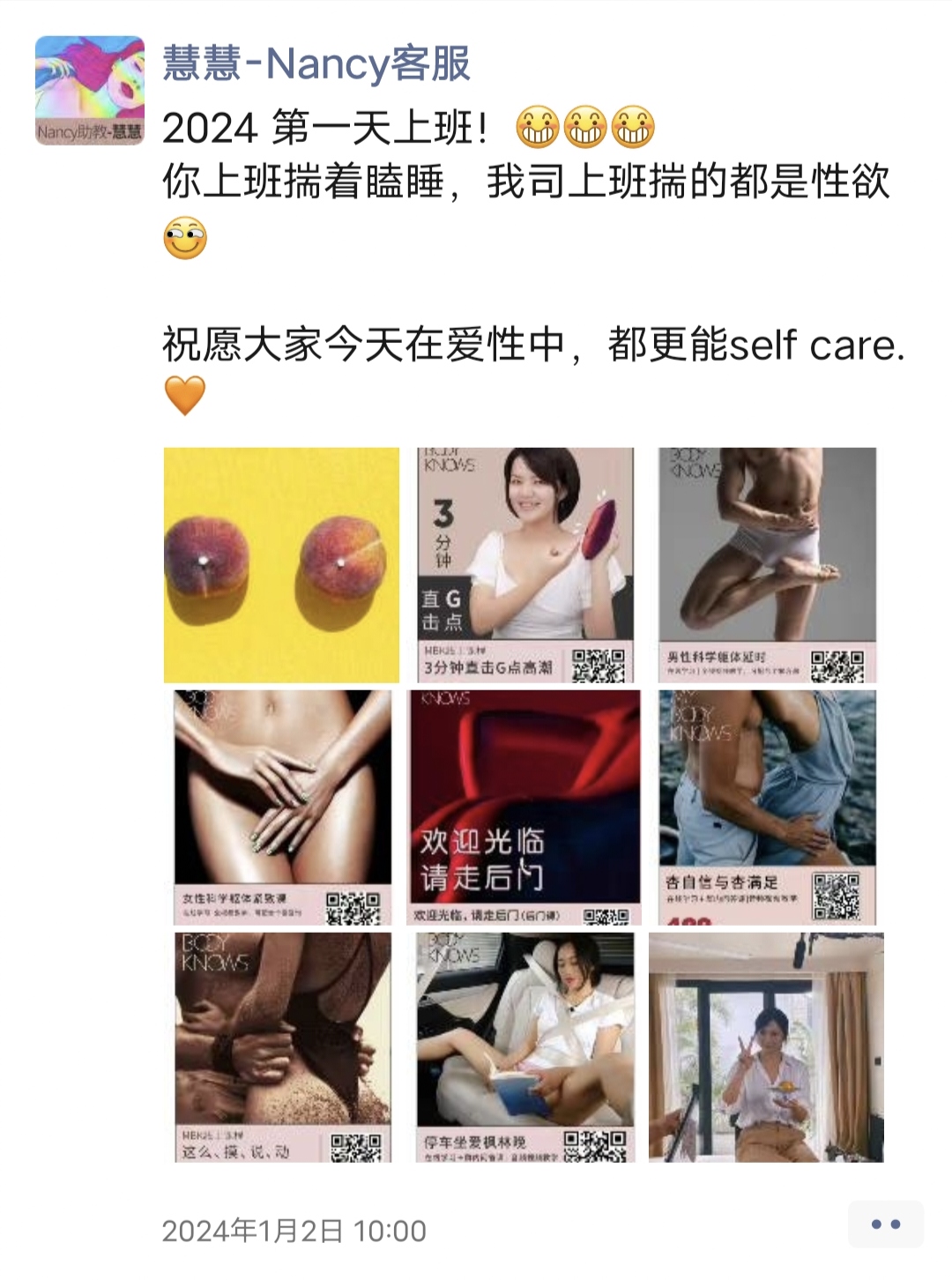Open 慧慧-Nancy客服's profile avatar
This screenshot has height=1280, width=952.
(x=89, y=90)
